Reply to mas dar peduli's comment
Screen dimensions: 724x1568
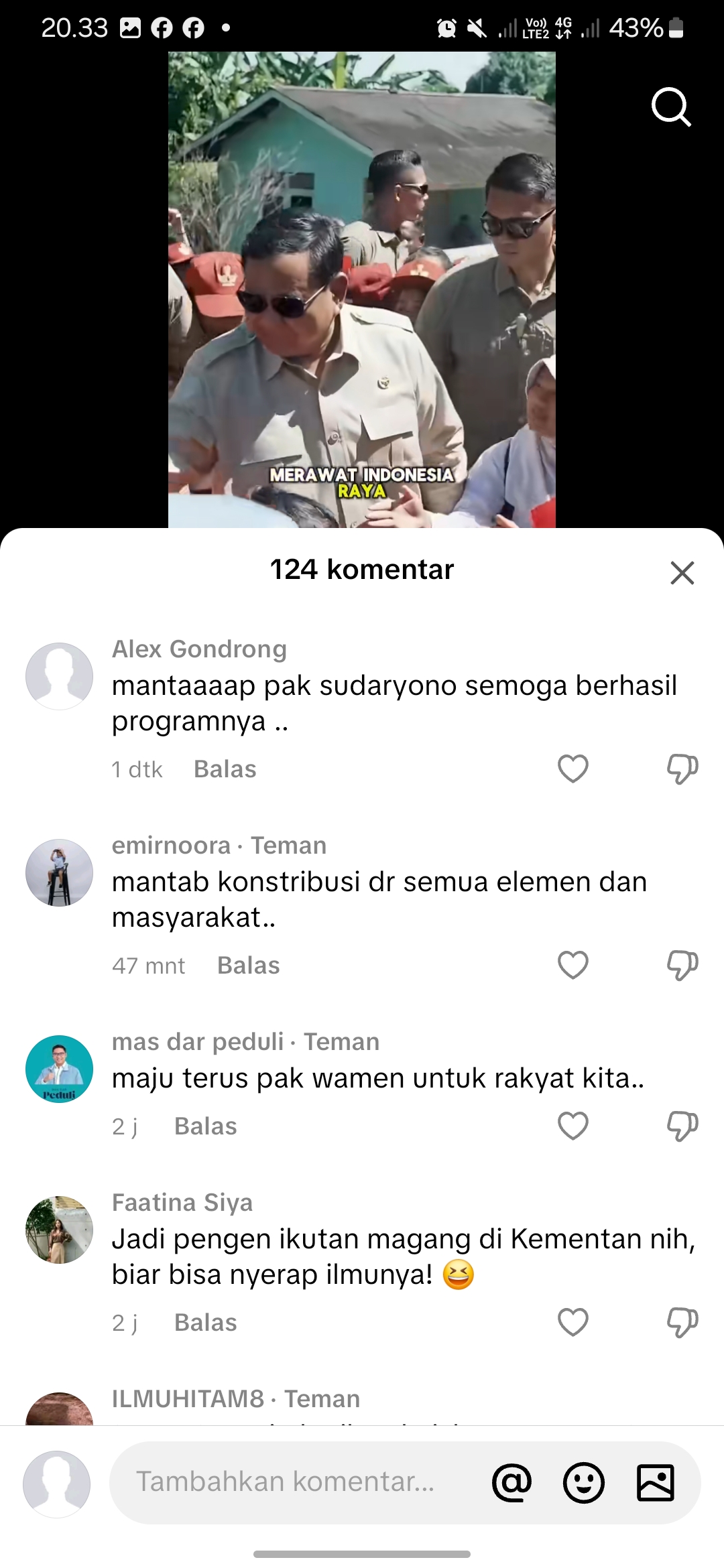point(205,1126)
